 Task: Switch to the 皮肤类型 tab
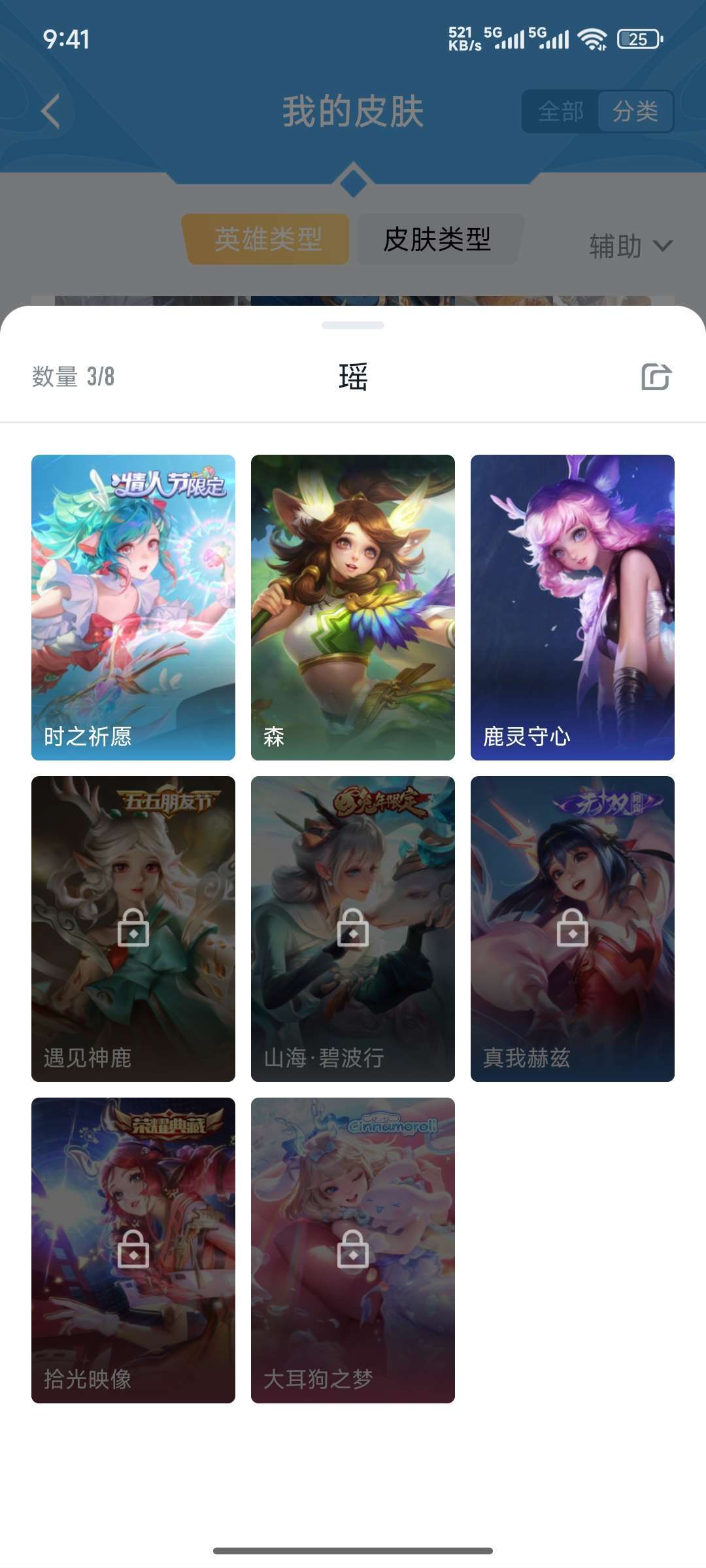437,239
